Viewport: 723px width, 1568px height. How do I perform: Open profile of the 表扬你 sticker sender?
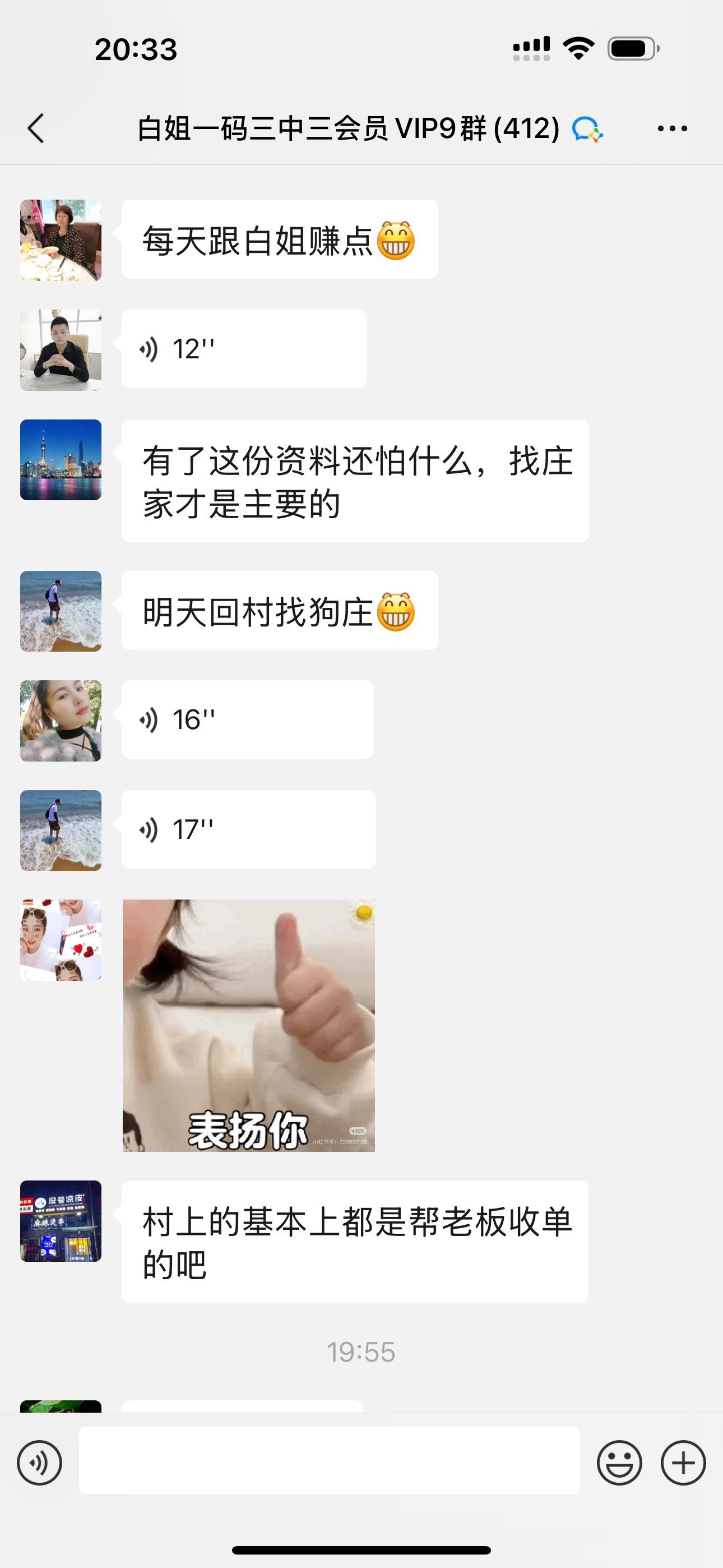point(61,940)
